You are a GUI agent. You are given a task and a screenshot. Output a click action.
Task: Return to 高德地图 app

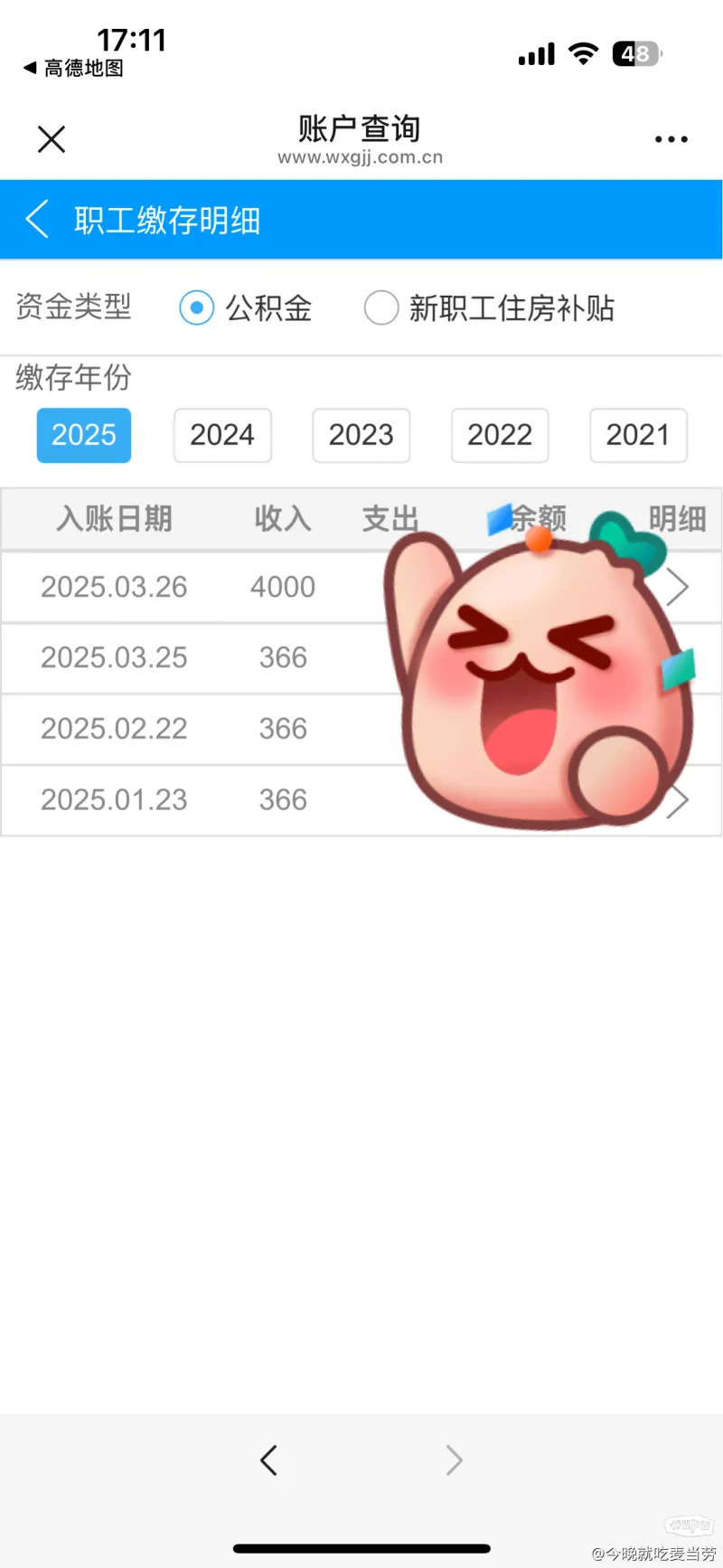click(74, 68)
